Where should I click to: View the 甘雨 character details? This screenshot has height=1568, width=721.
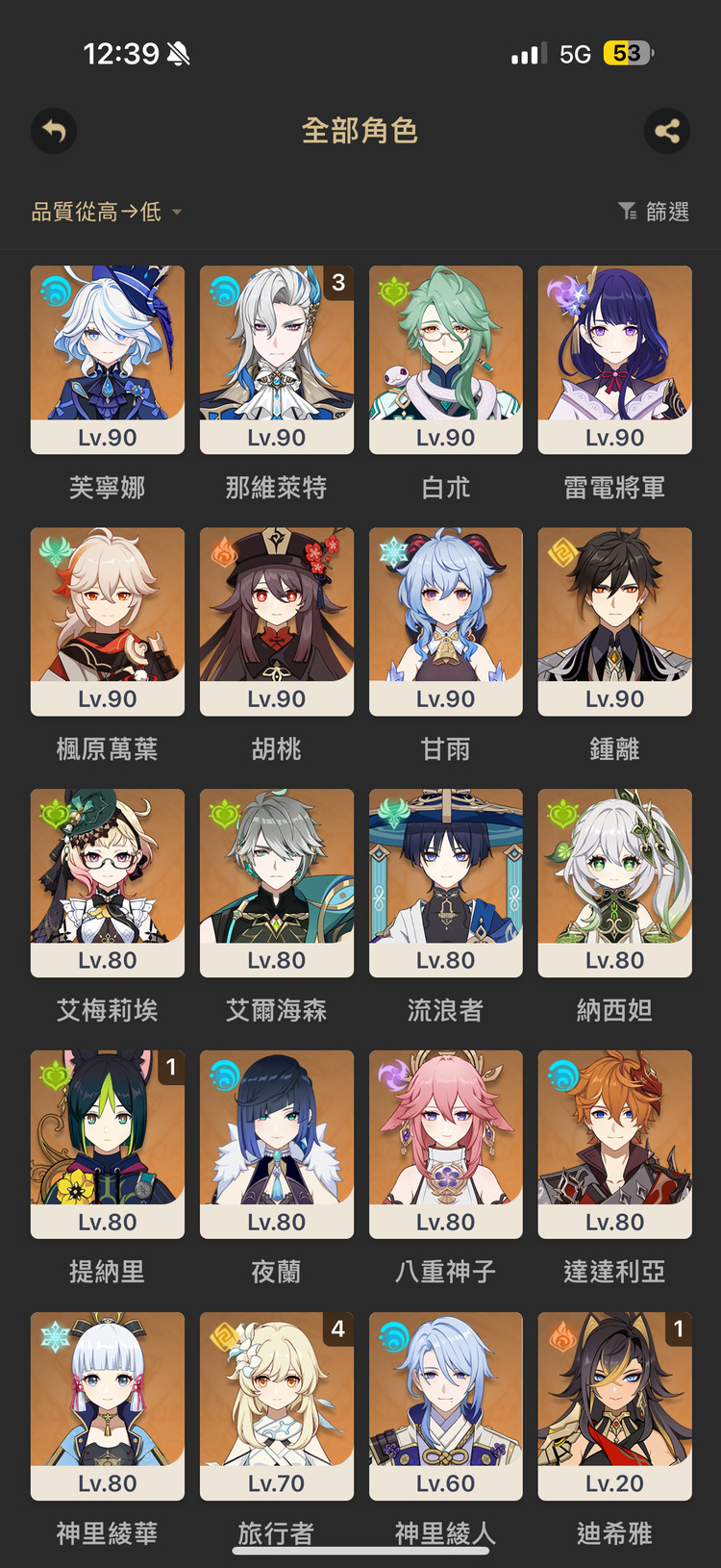point(446,620)
